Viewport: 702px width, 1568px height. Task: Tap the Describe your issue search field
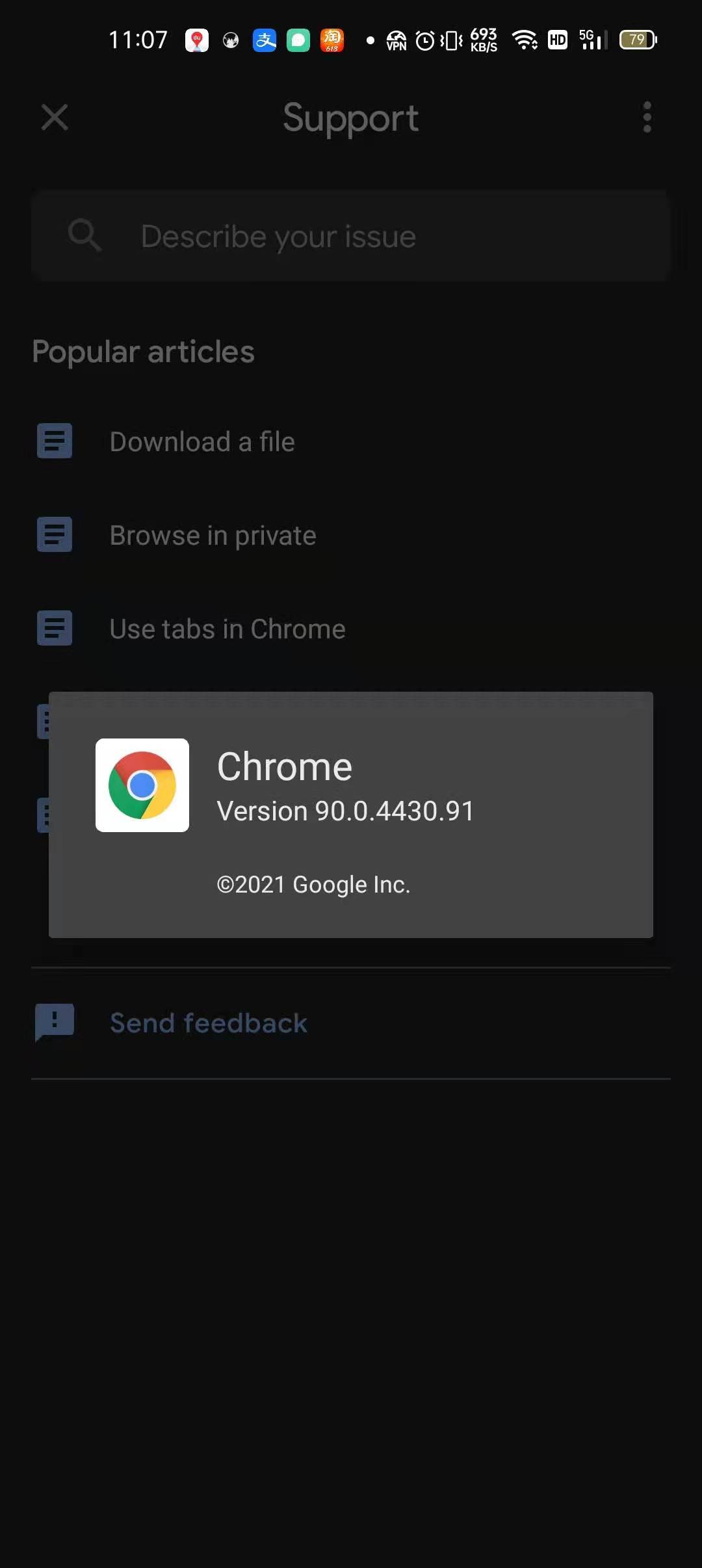coord(351,236)
